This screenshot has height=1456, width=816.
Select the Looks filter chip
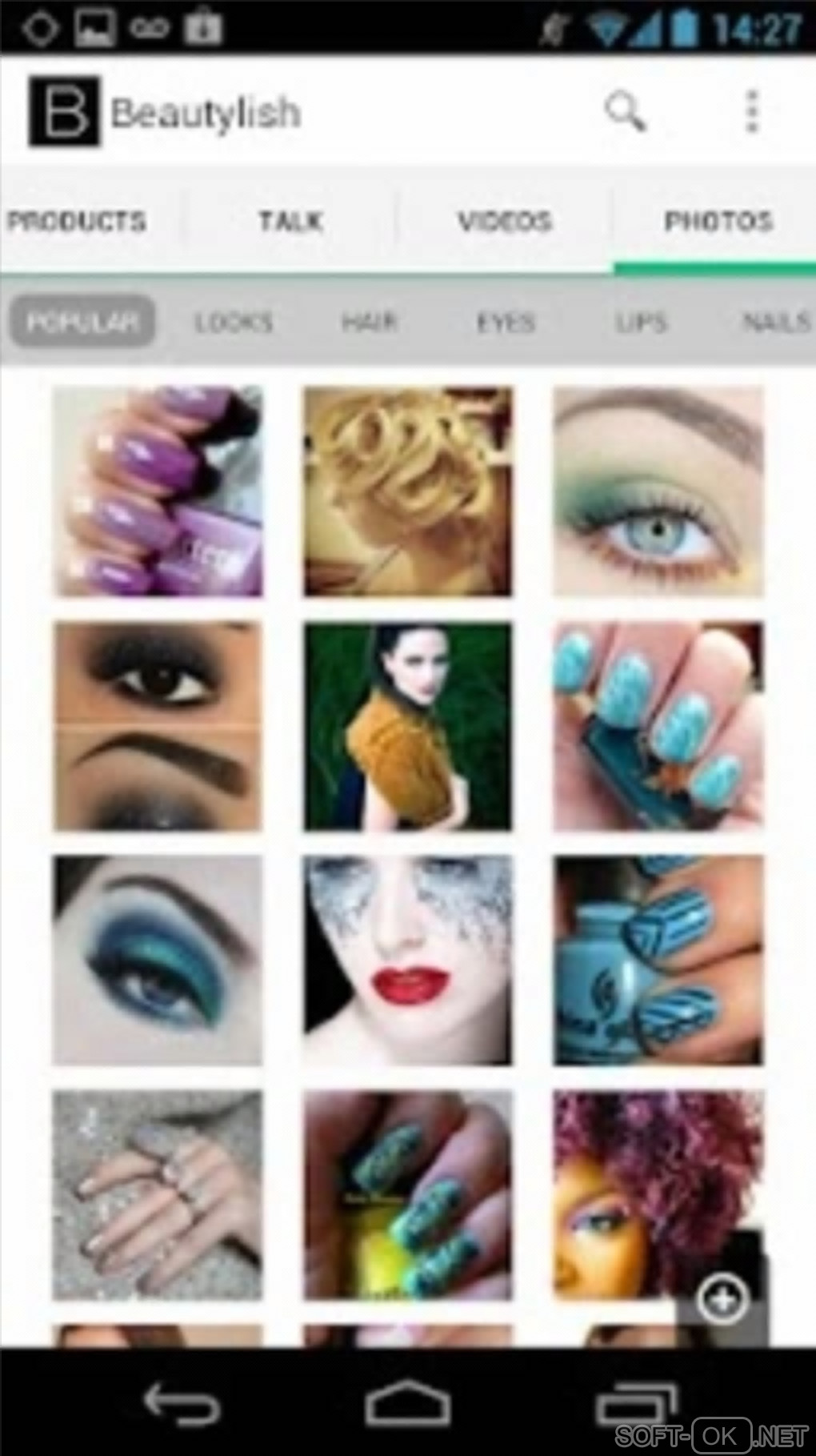tap(234, 323)
